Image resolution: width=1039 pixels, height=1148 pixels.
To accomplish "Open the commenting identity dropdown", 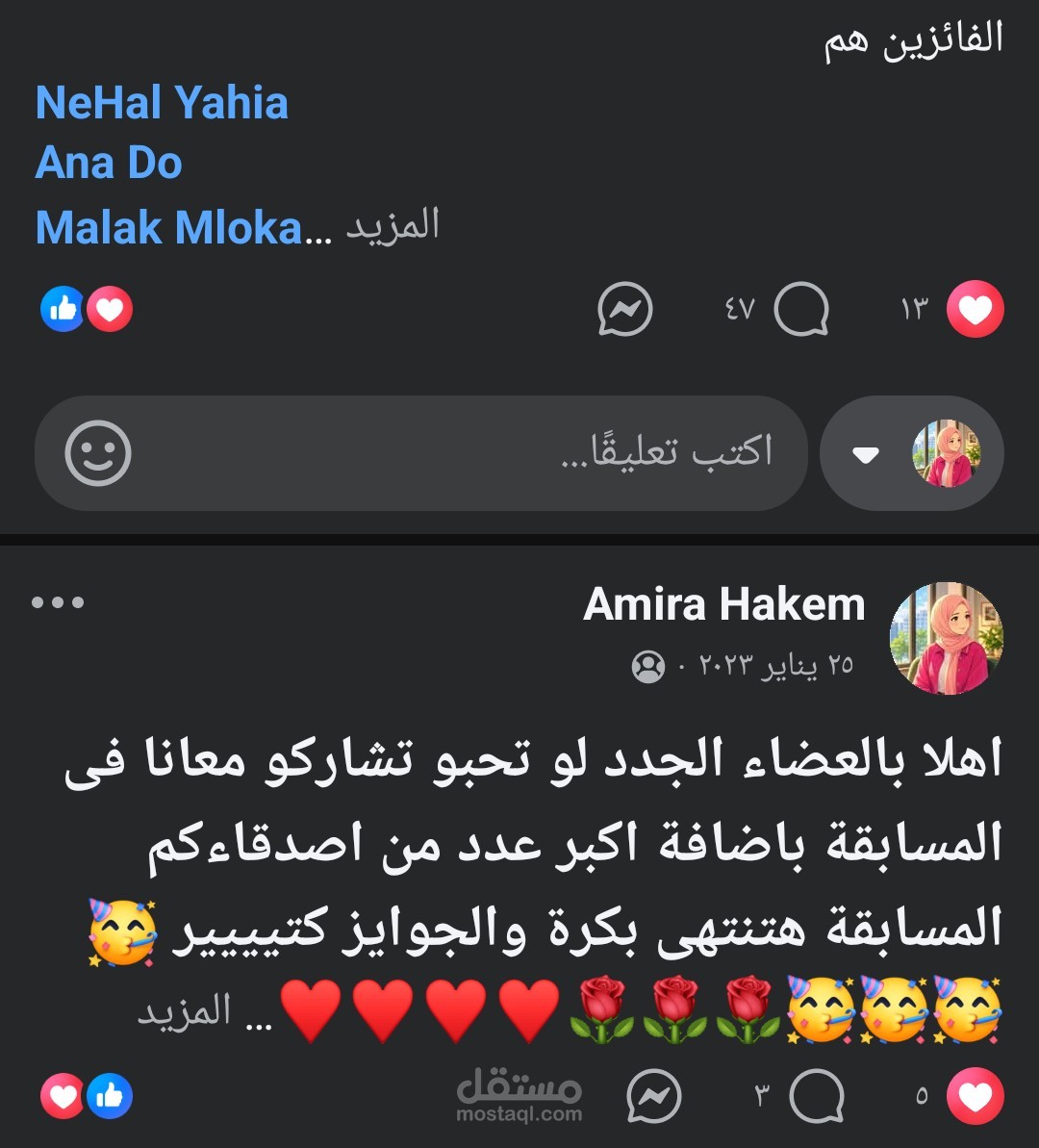I will pos(912,453).
